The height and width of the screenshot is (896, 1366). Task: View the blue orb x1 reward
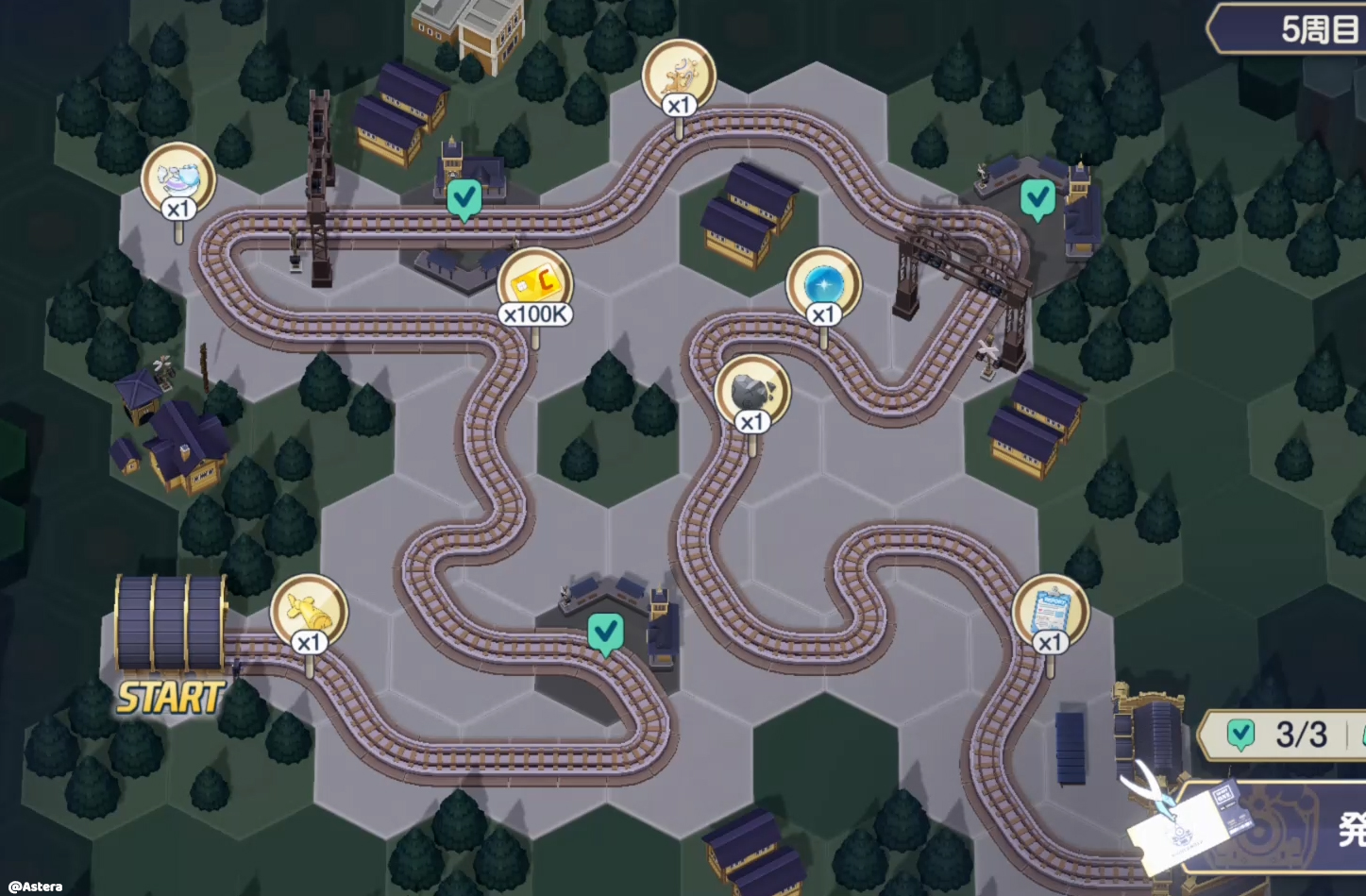(x=823, y=285)
